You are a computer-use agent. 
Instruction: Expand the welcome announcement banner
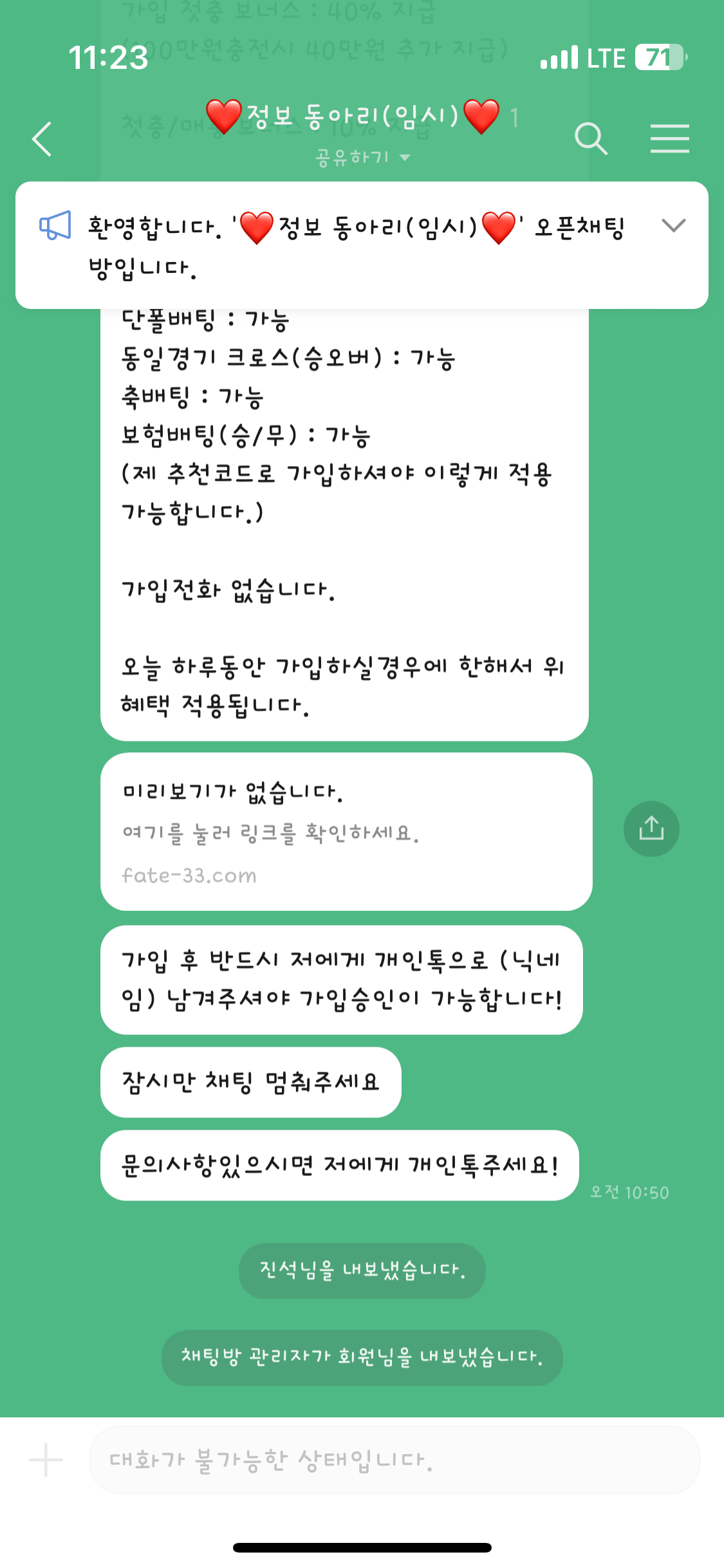673,226
